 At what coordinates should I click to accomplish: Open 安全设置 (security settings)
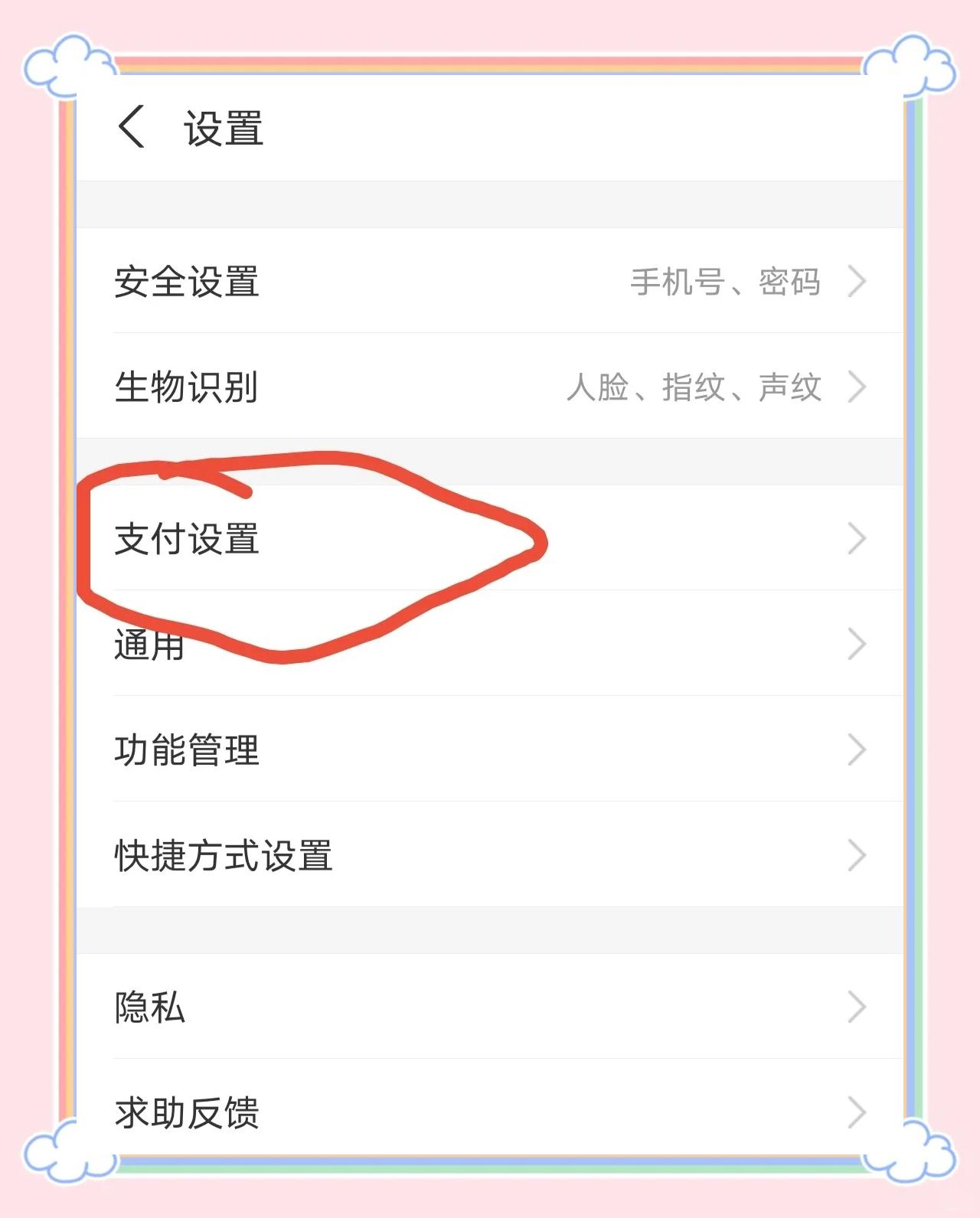[490, 281]
